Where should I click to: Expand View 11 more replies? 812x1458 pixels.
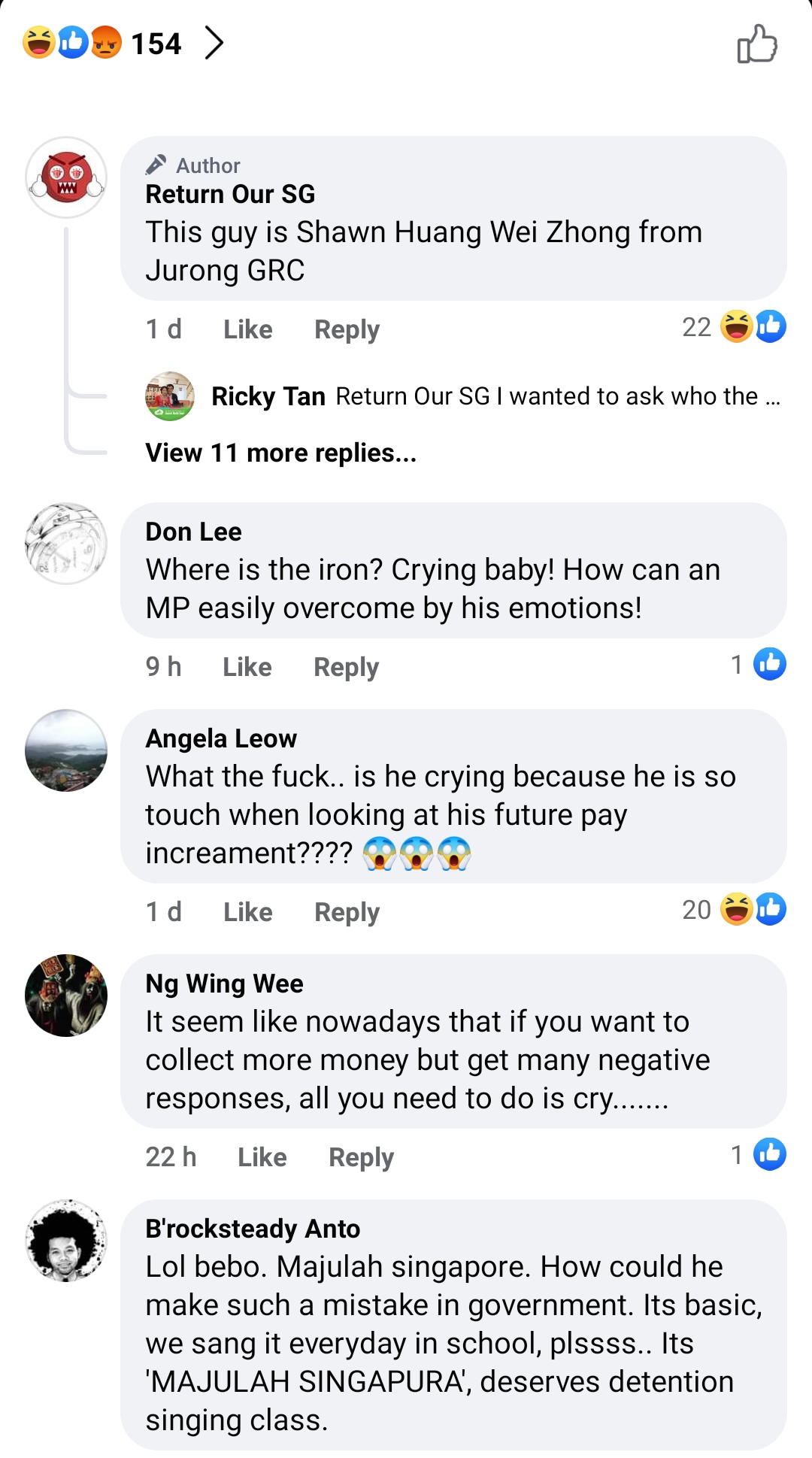pos(280,453)
